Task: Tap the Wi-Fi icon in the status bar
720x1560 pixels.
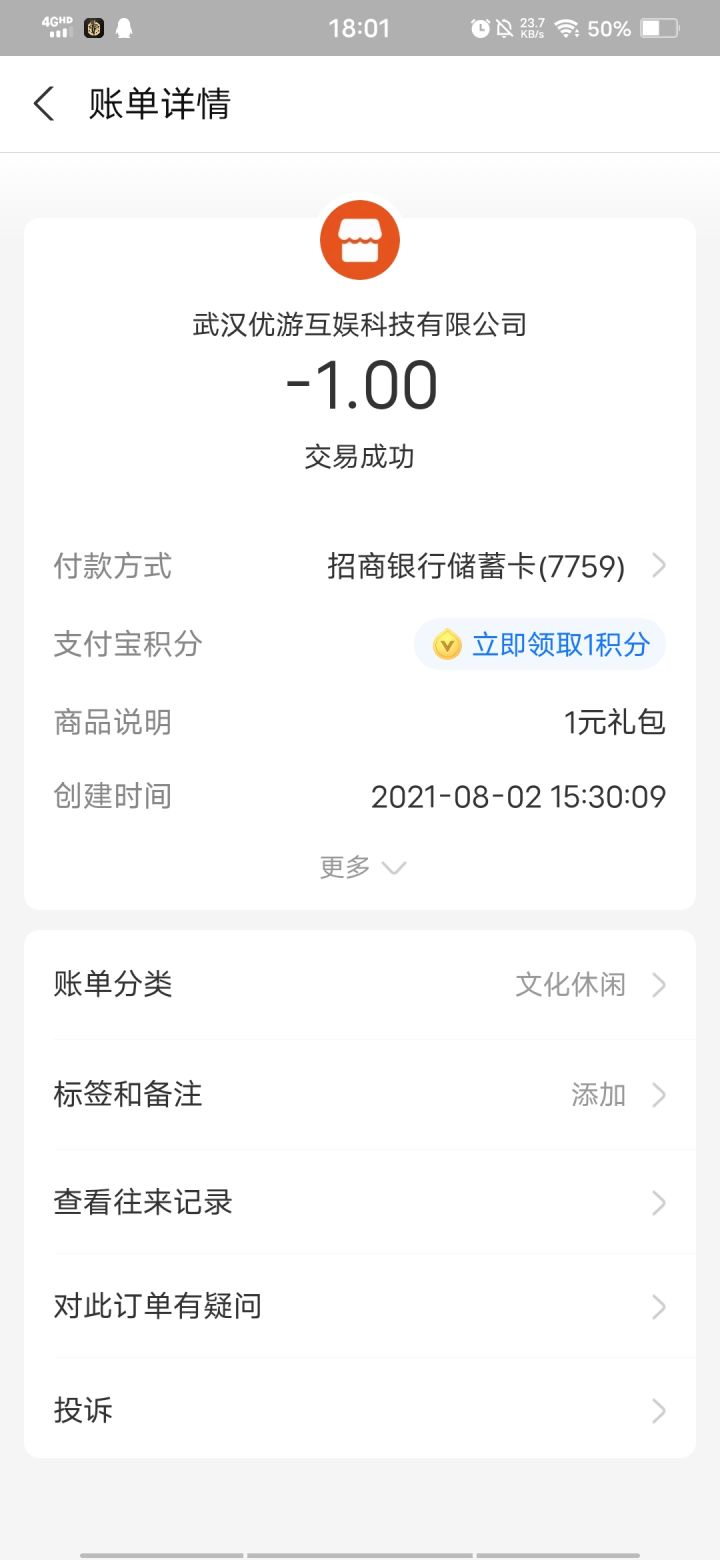Action: (x=565, y=27)
